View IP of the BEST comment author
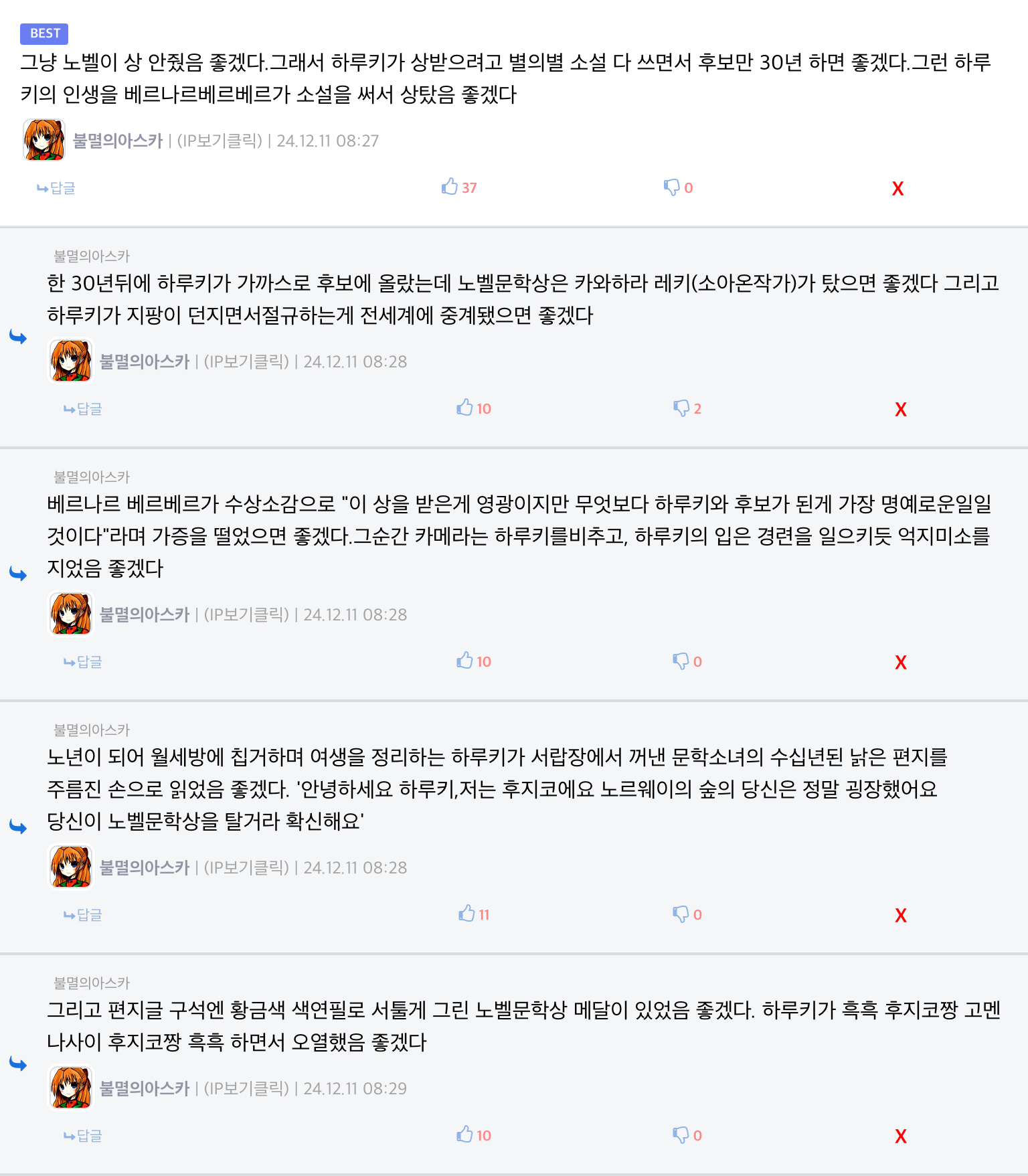1028x1176 pixels. point(220,141)
